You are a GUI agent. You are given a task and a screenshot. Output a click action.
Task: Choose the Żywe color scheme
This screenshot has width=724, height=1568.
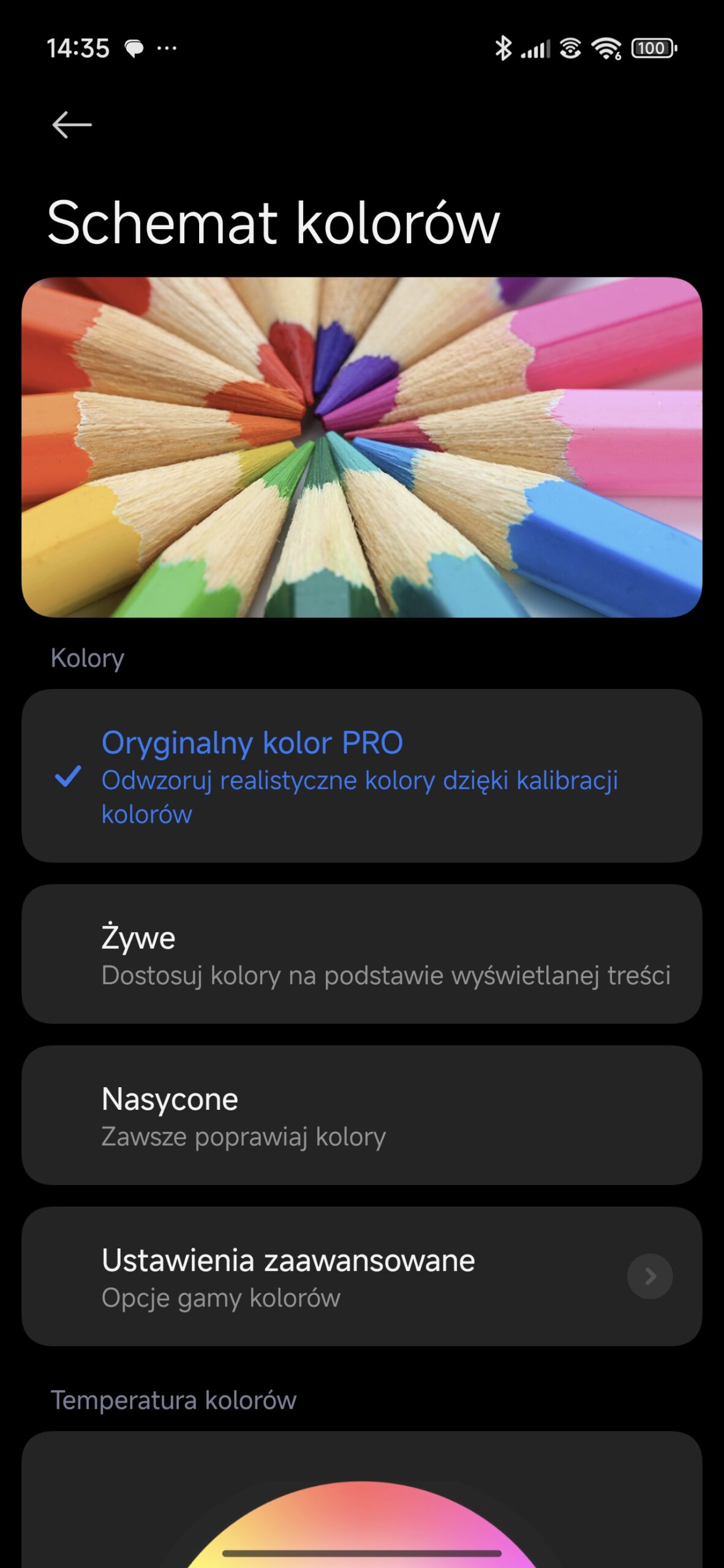pos(361,954)
